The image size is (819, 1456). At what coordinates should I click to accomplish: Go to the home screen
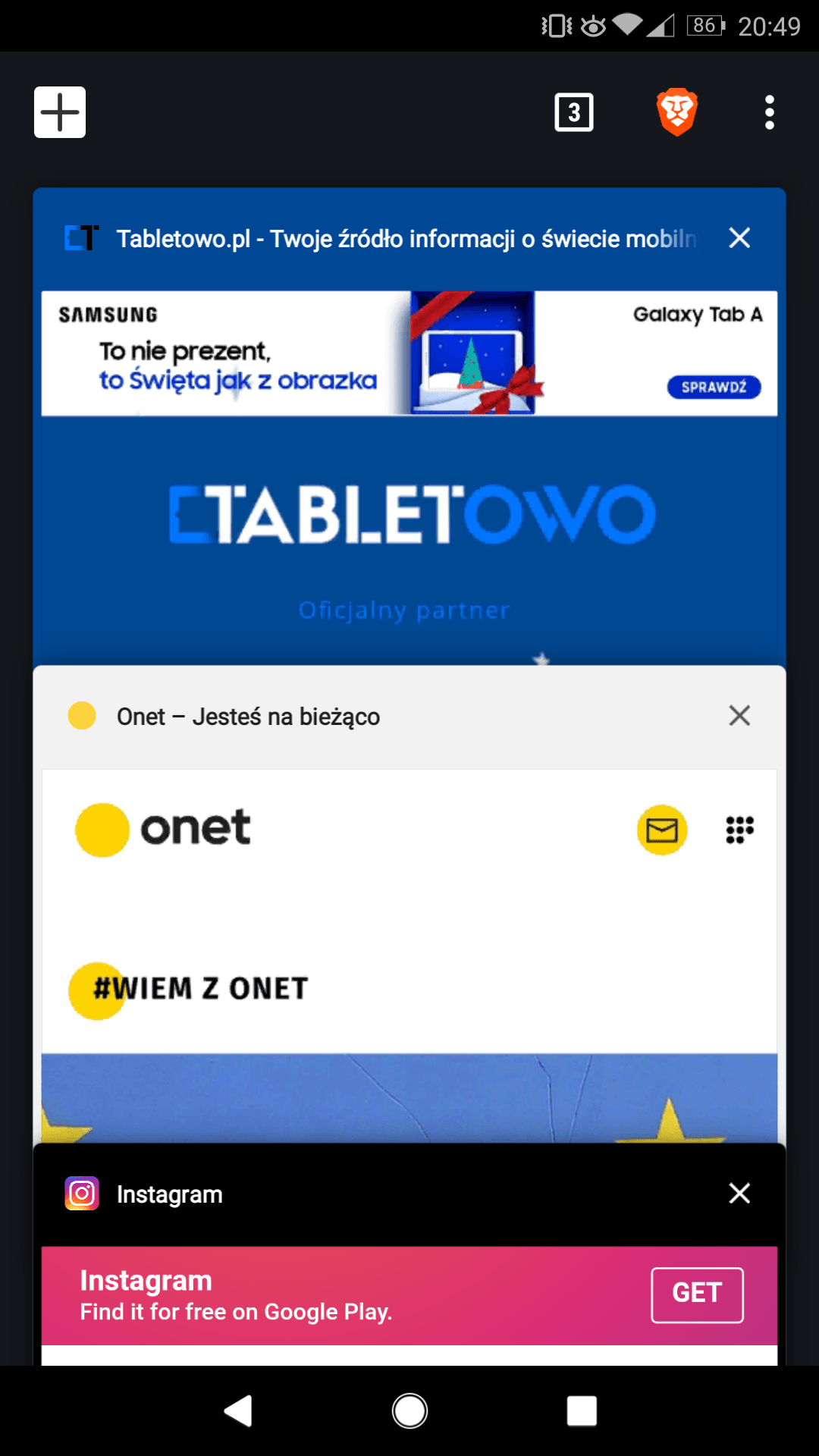[x=409, y=1411]
